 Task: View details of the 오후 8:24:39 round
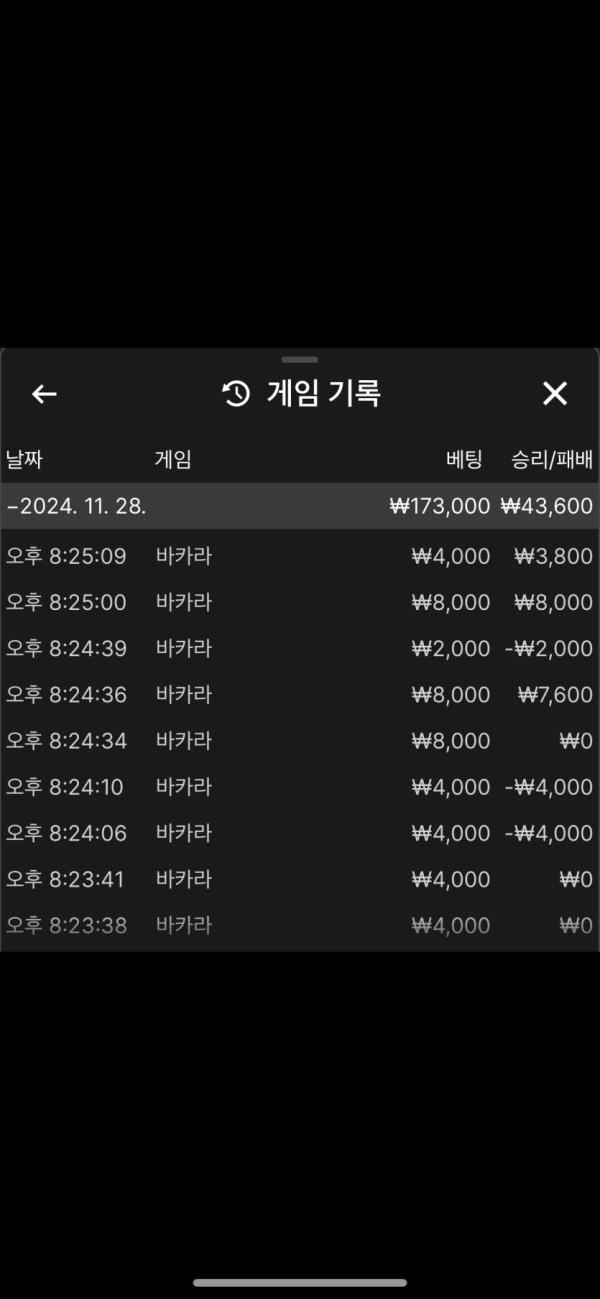[300, 648]
